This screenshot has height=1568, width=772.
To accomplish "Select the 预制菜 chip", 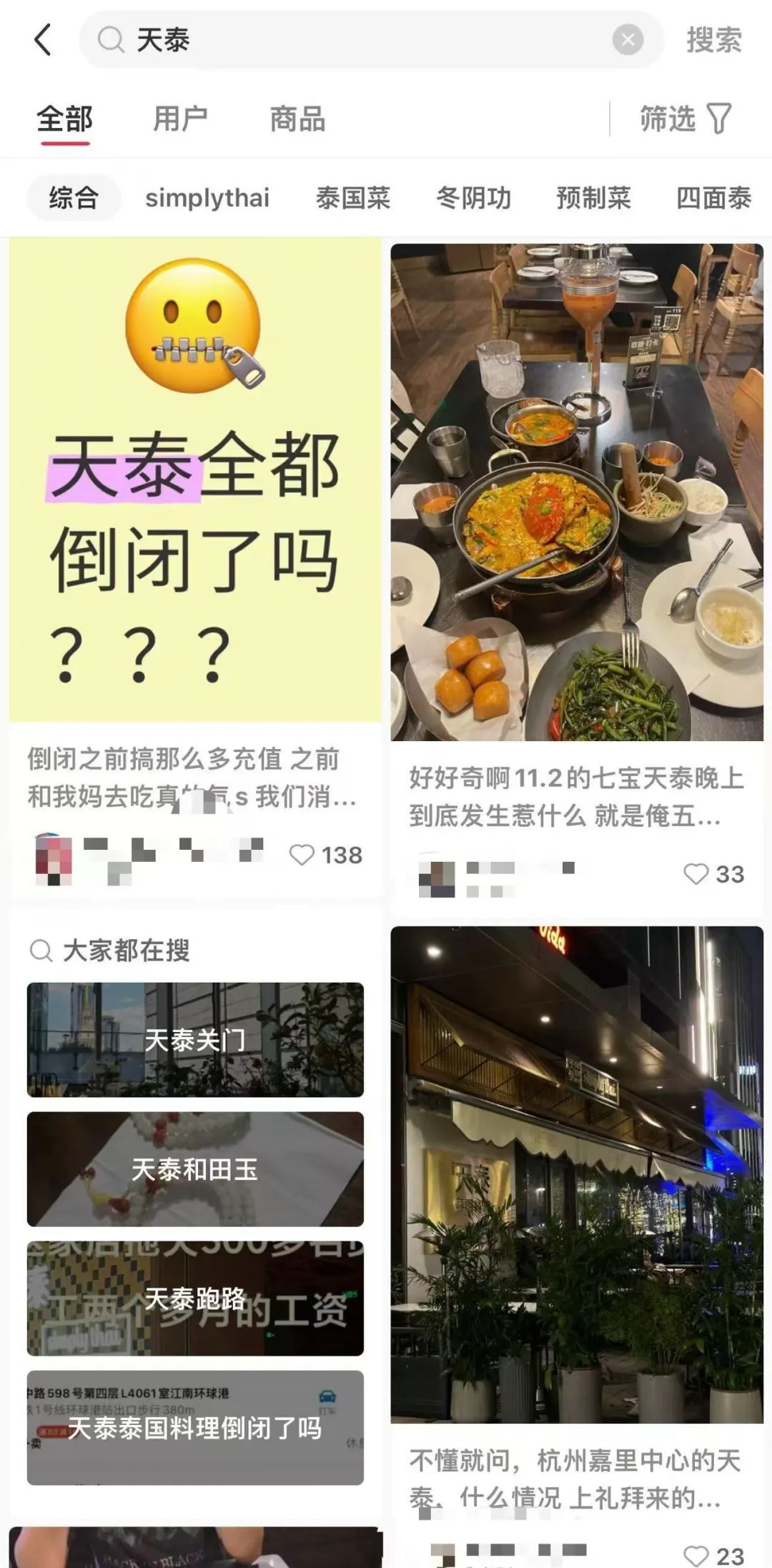I will pyautogui.click(x=593, y=198).
